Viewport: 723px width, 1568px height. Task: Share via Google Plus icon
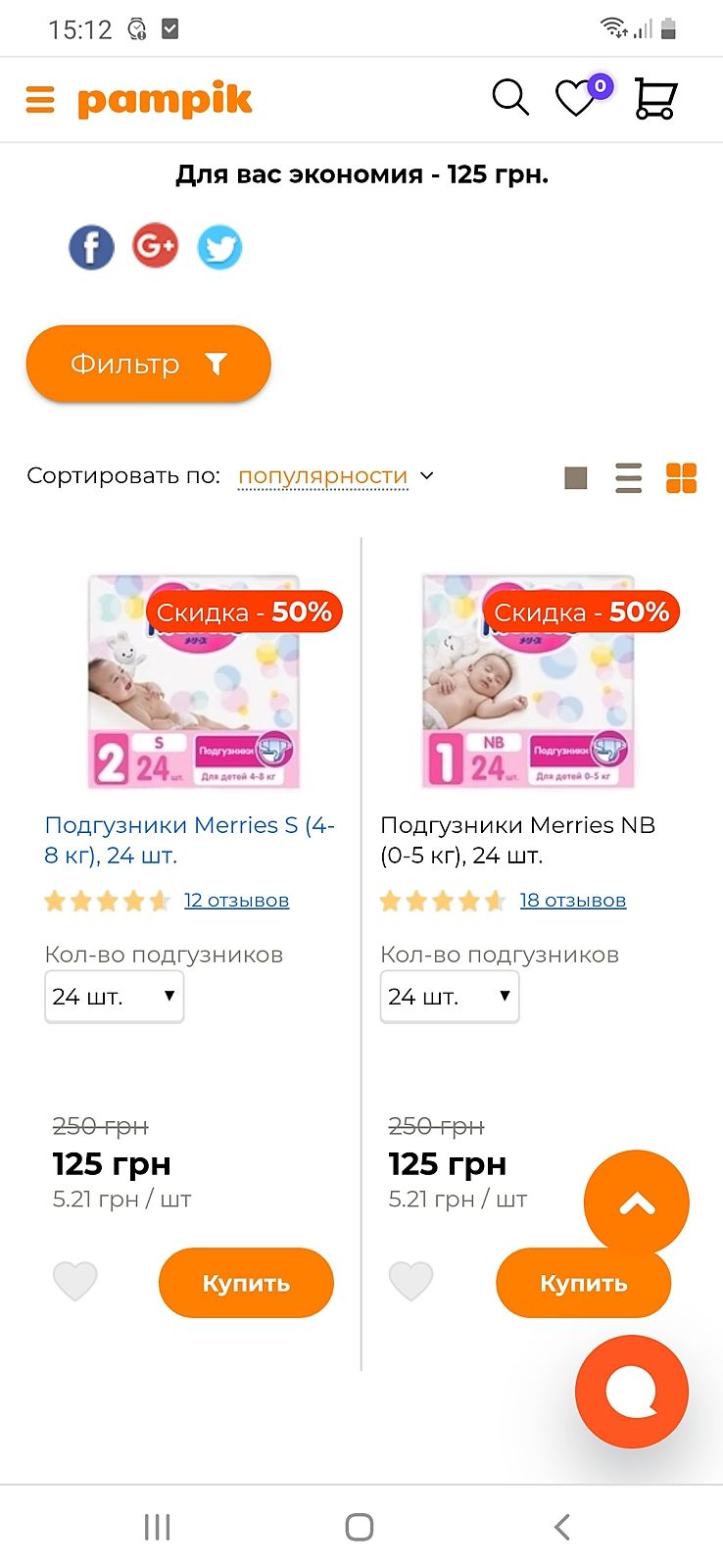[x=155, y=246]
